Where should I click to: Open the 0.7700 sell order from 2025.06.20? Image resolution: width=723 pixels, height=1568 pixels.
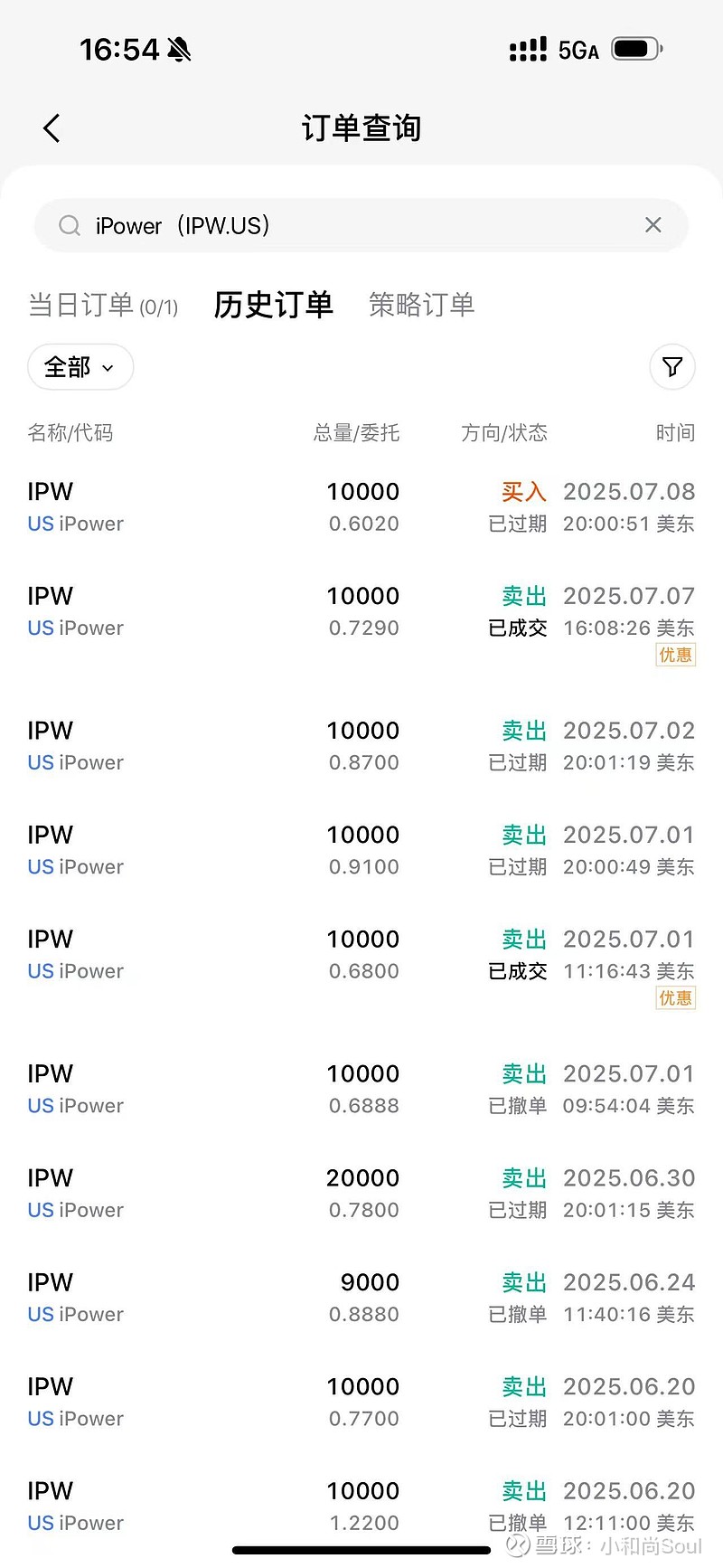(361, 1402)
